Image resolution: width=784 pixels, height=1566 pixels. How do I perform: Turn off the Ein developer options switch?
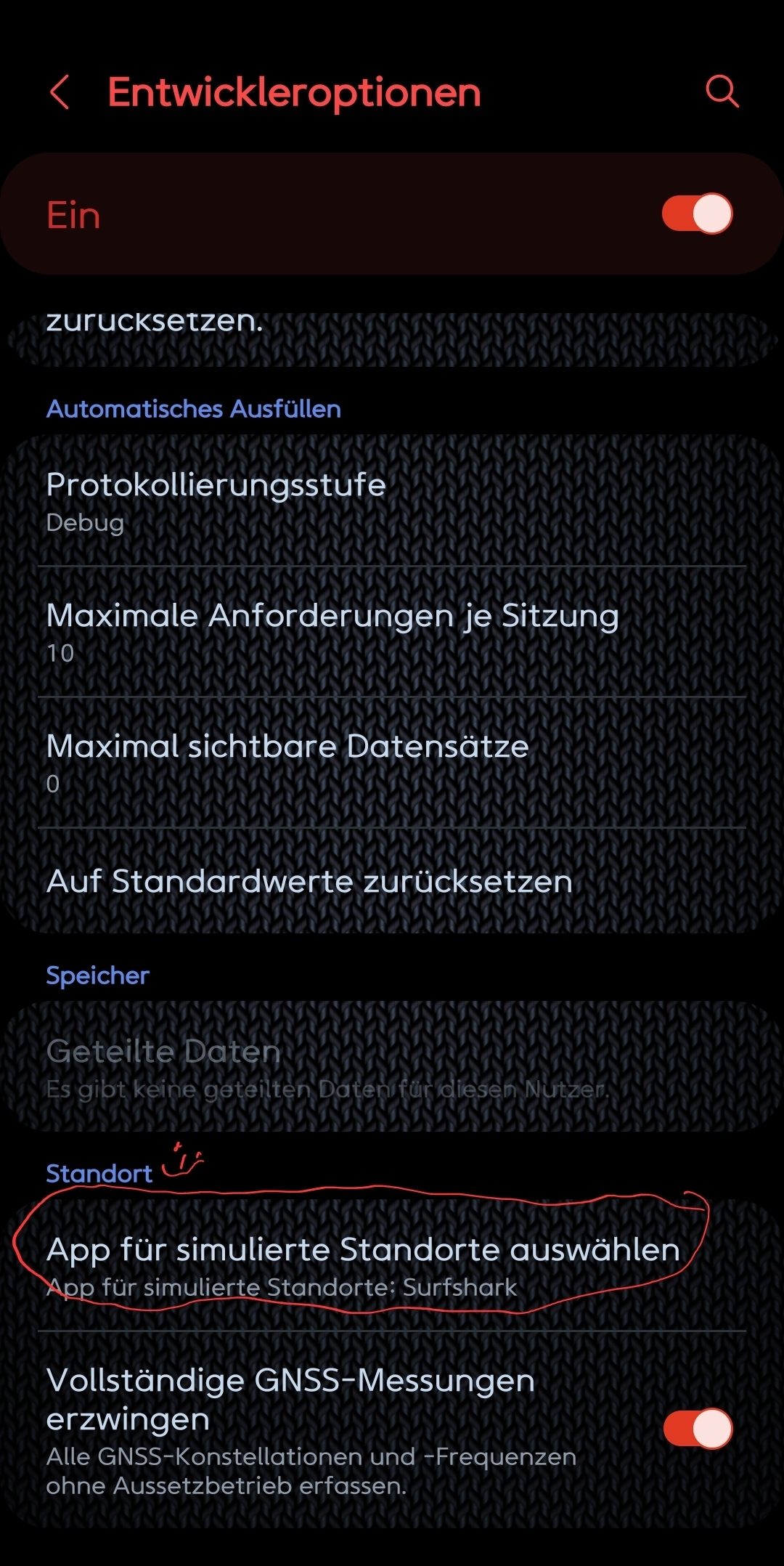click(697, 214)
